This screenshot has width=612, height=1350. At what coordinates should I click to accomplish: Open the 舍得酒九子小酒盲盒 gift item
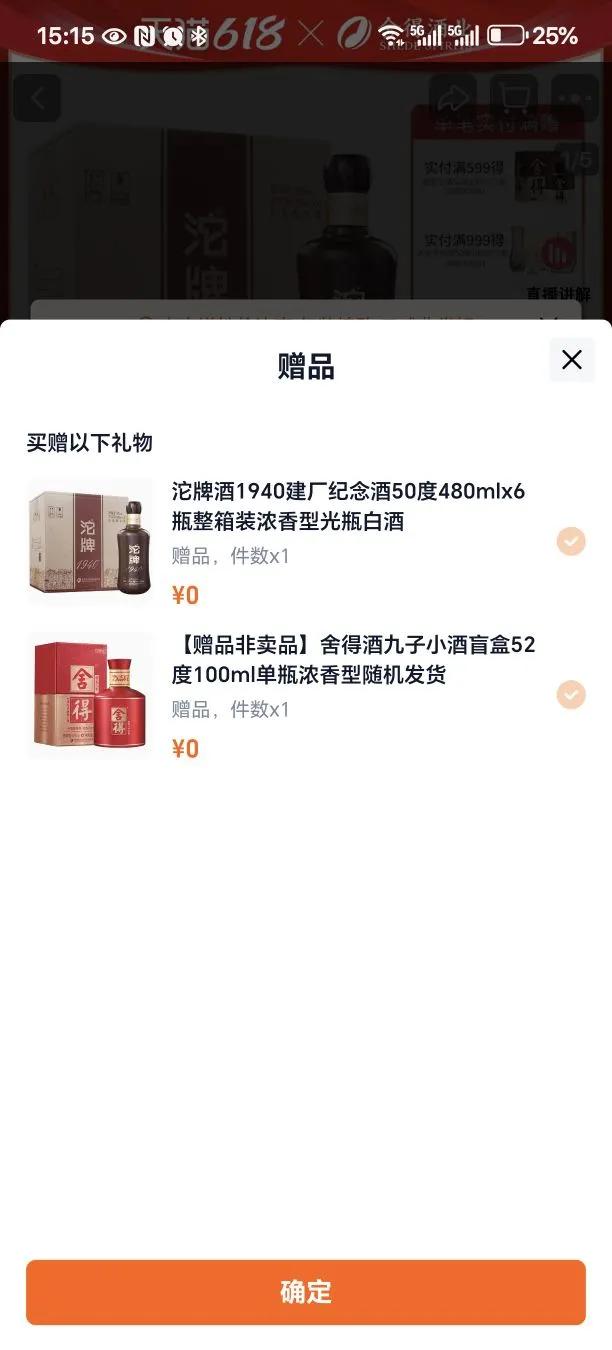click(x=352, y=659)
